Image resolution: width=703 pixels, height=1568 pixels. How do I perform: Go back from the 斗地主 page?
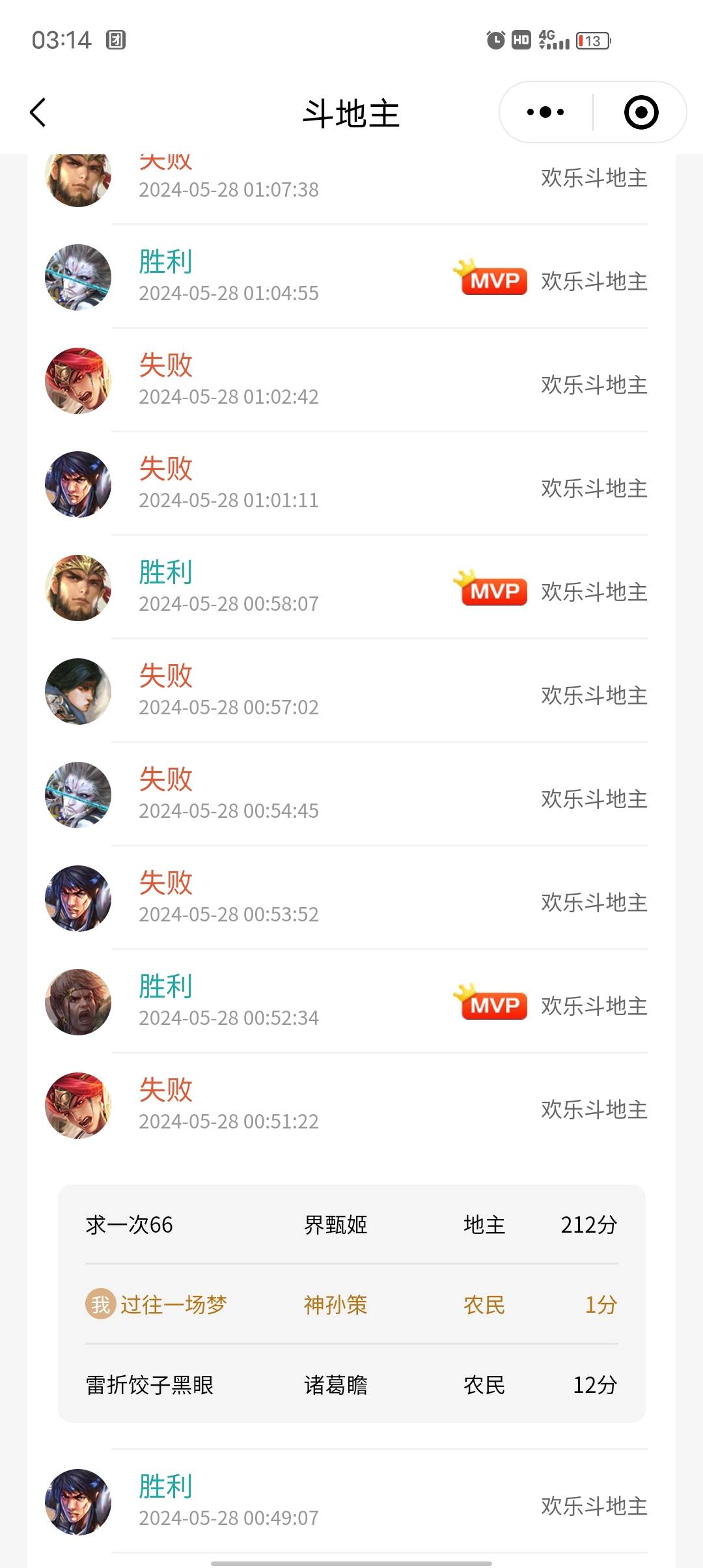click(x=38, y=113)
